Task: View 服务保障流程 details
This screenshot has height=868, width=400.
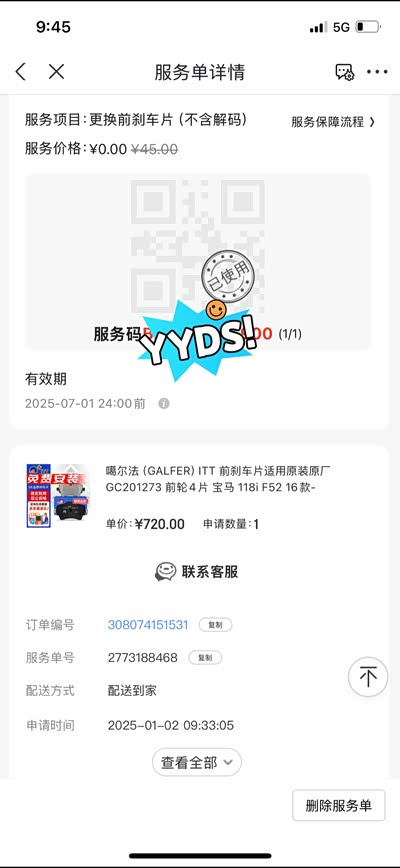Action: pos(333,122)
